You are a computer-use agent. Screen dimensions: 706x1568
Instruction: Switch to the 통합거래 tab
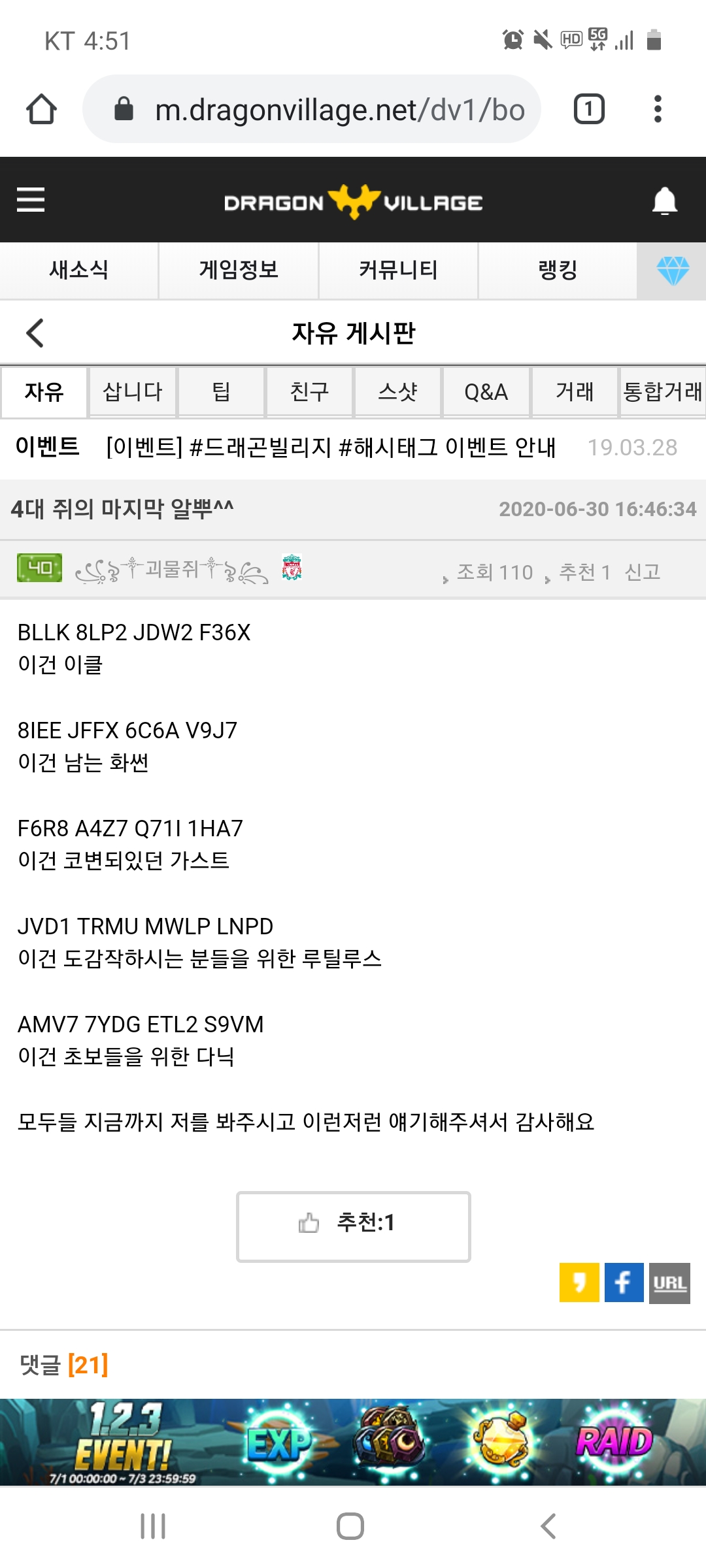[662, 392]
